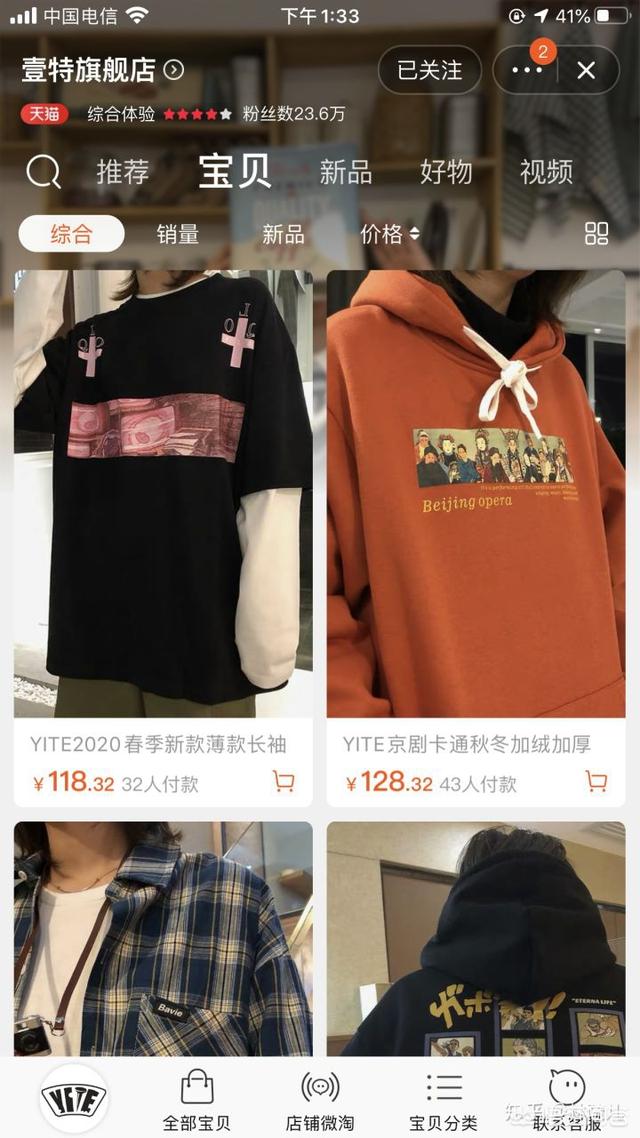Switch to the 视频 tab

tap(546, 172)
